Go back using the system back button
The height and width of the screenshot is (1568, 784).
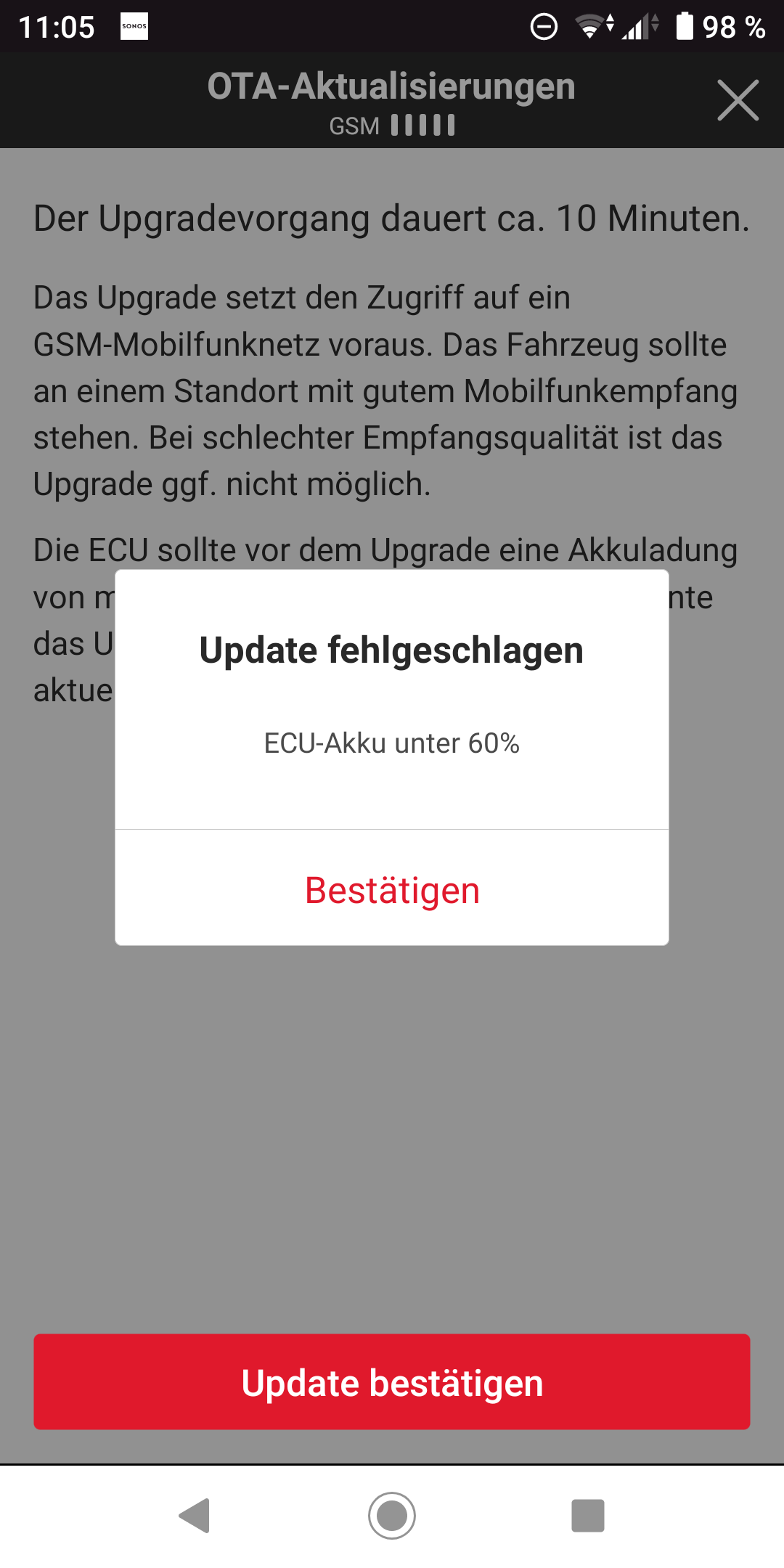(195, 1516)
